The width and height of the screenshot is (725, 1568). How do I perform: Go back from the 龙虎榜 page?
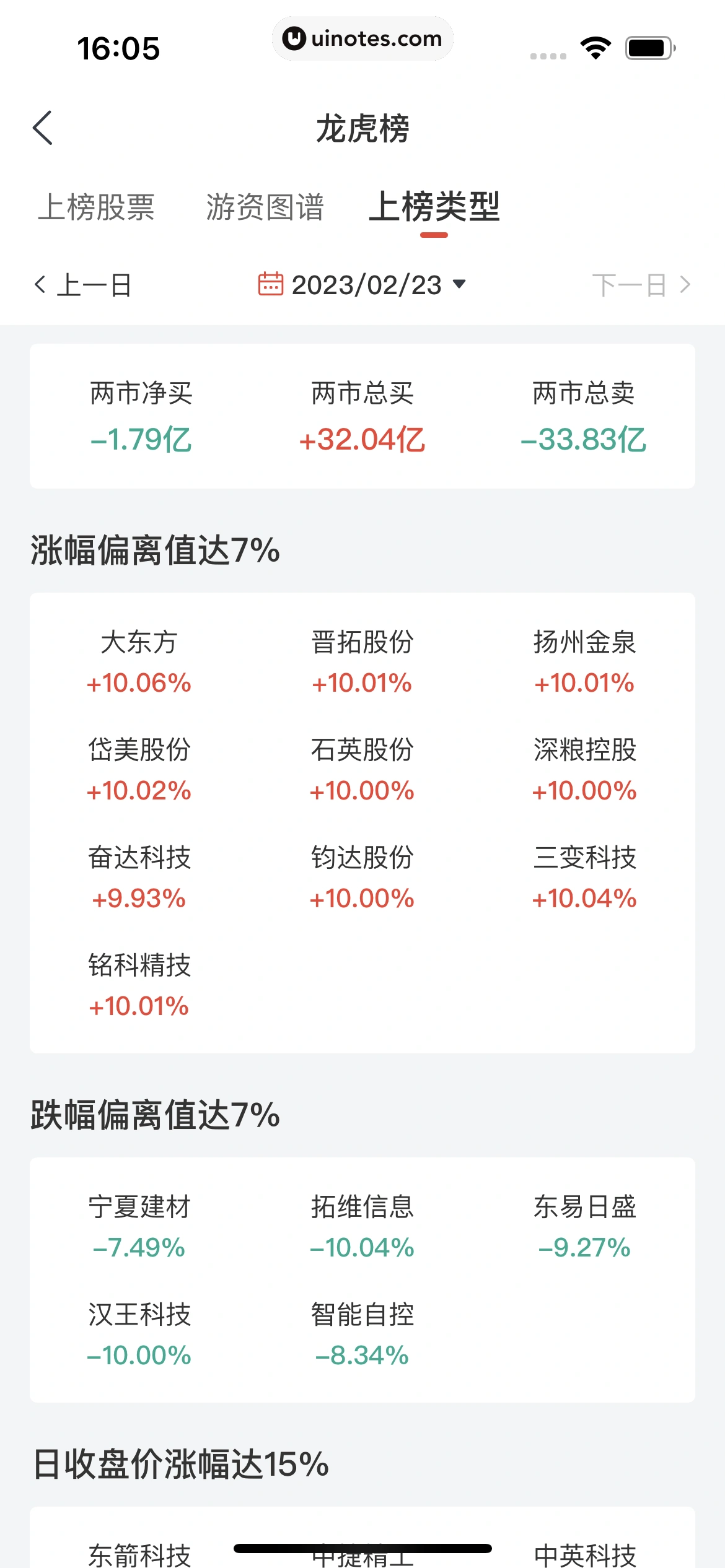coord(43,128)
